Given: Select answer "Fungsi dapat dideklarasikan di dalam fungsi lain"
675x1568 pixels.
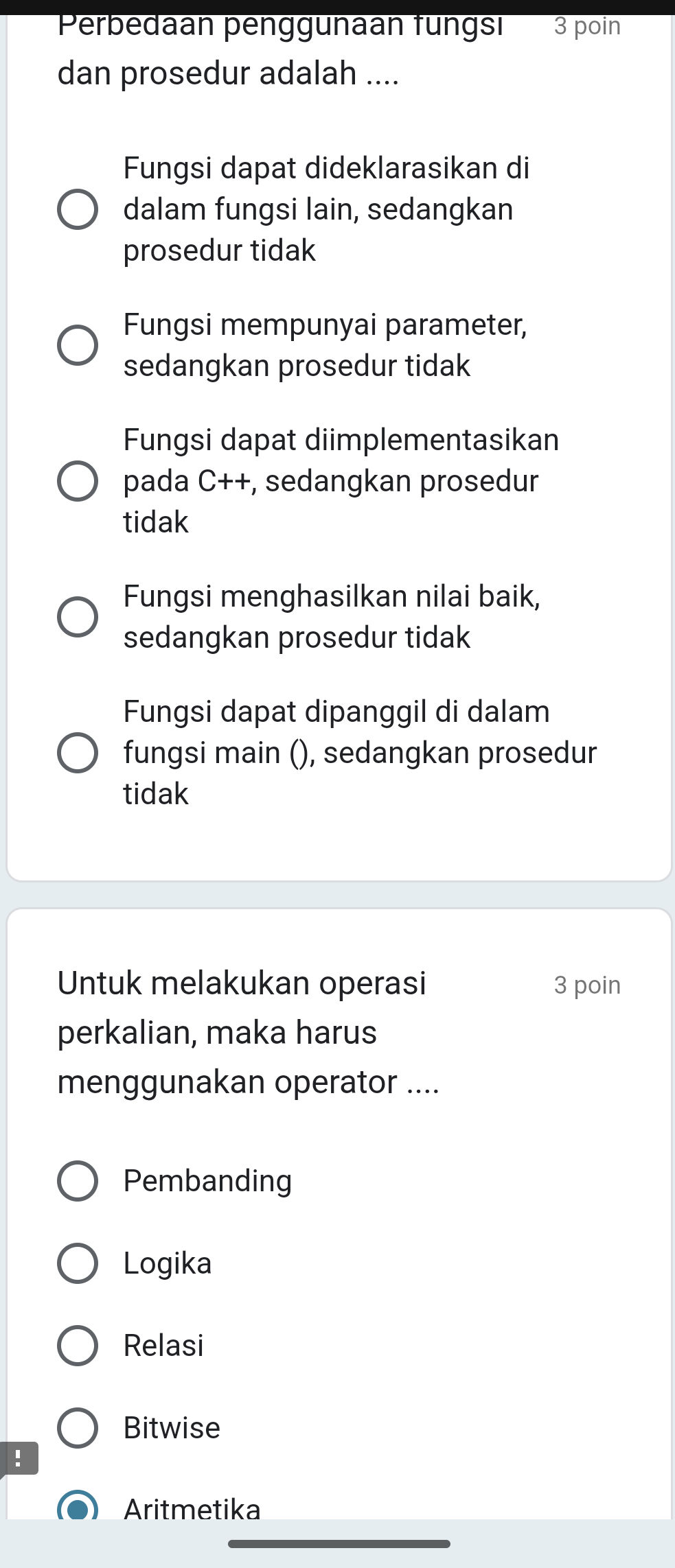Looking at the screenshot, I should (77, 209).
